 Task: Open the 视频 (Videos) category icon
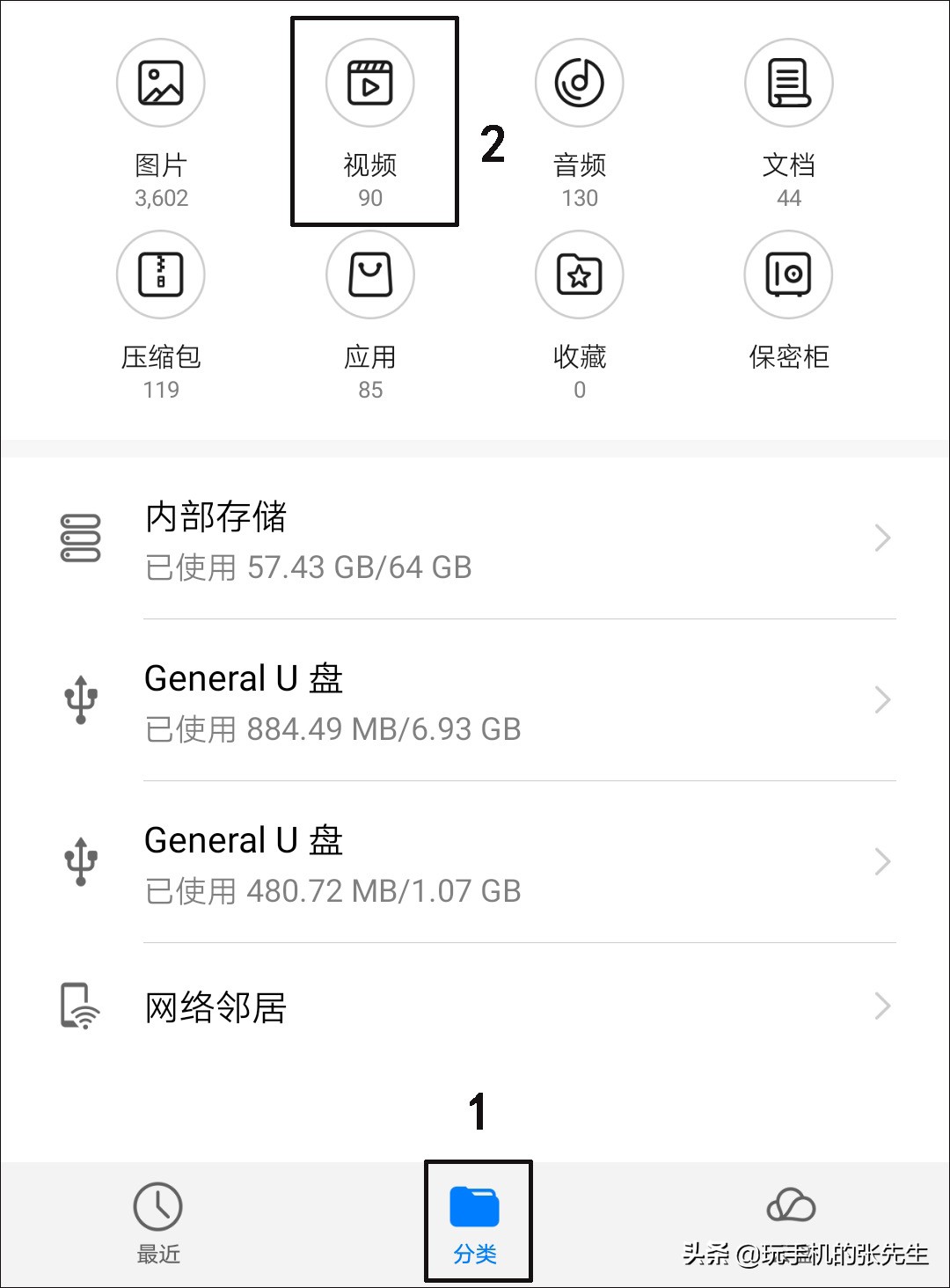[369, 83]
